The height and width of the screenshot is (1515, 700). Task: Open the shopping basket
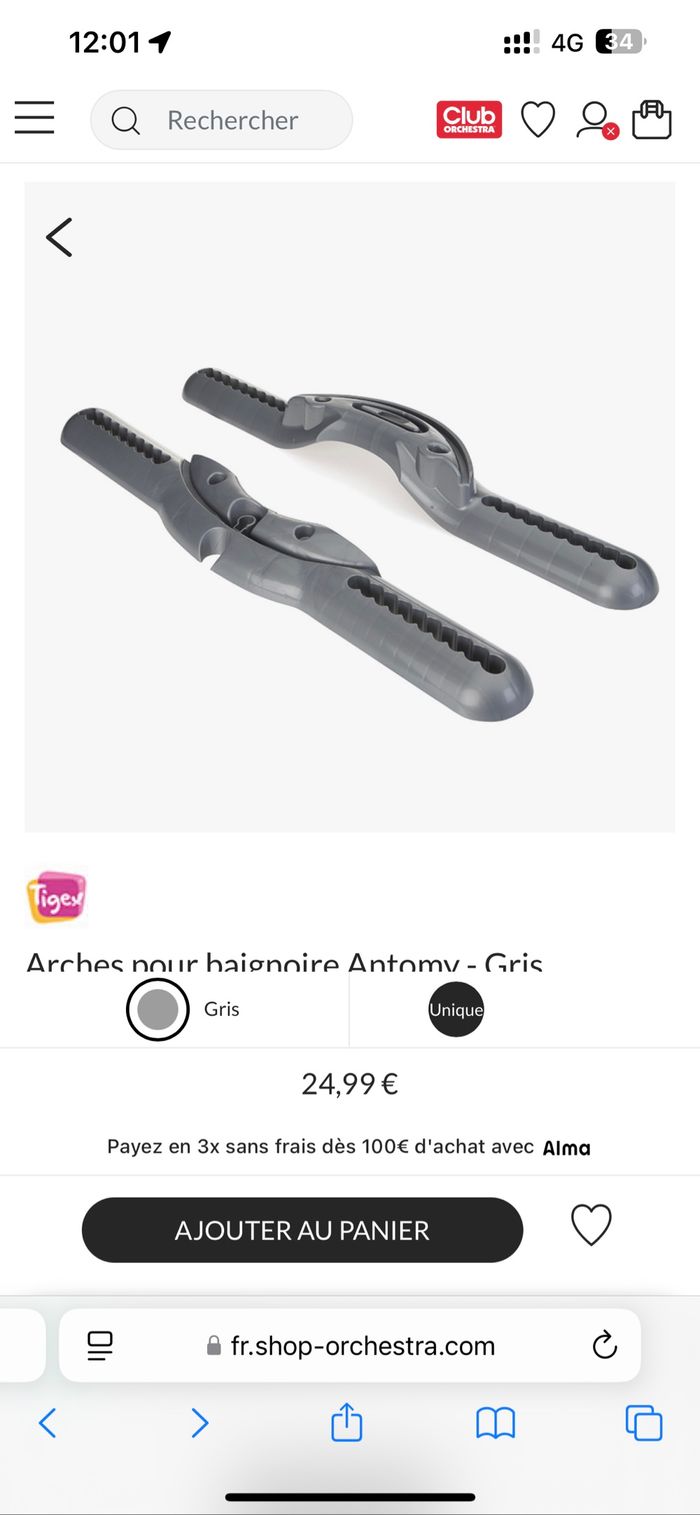[x=652, y=119]
